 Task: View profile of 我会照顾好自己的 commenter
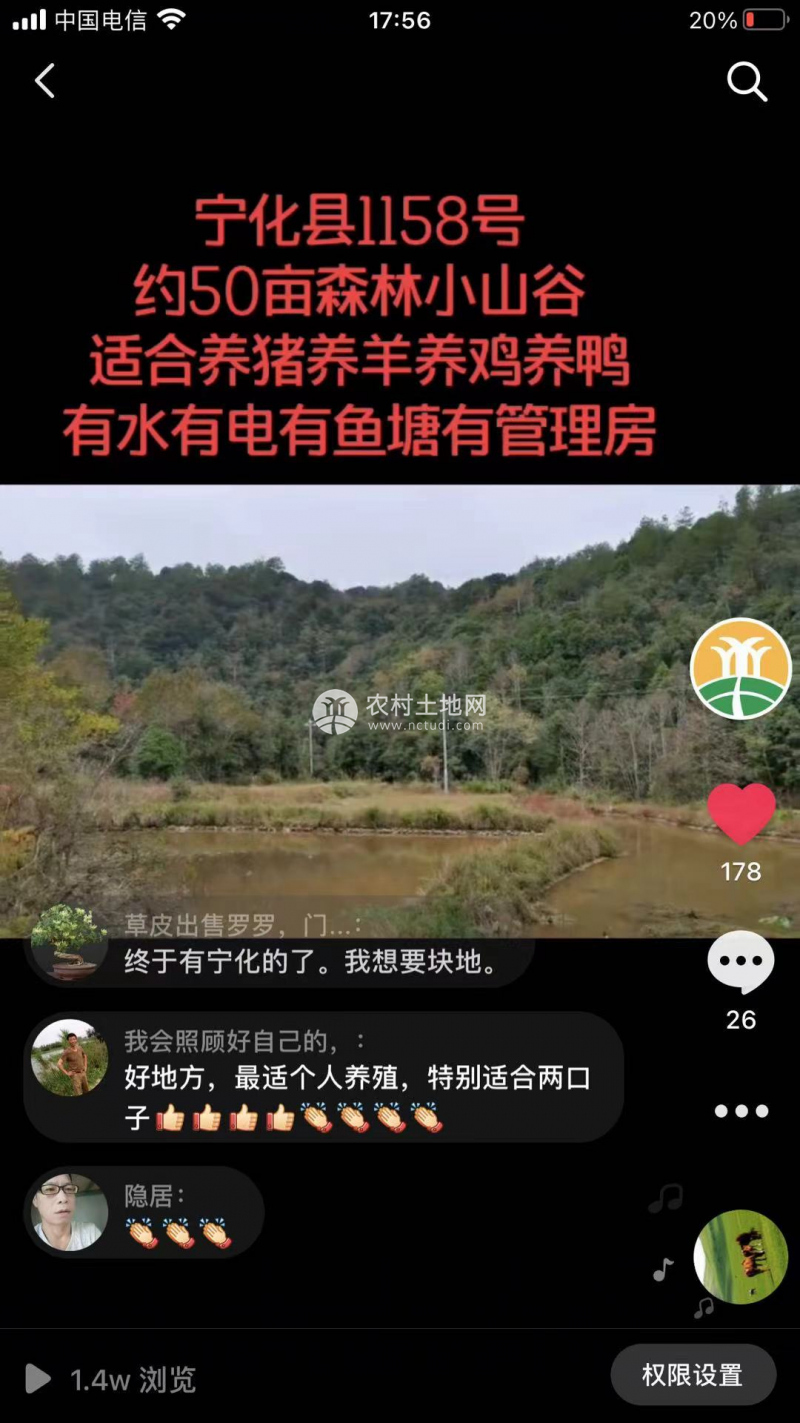[69, 1057]
